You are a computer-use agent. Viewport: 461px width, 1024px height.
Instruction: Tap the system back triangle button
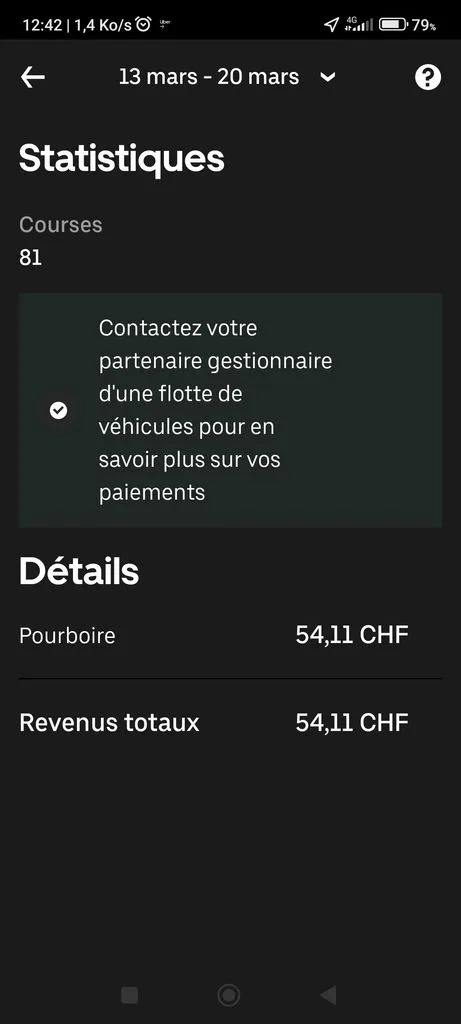pos(328,995)
